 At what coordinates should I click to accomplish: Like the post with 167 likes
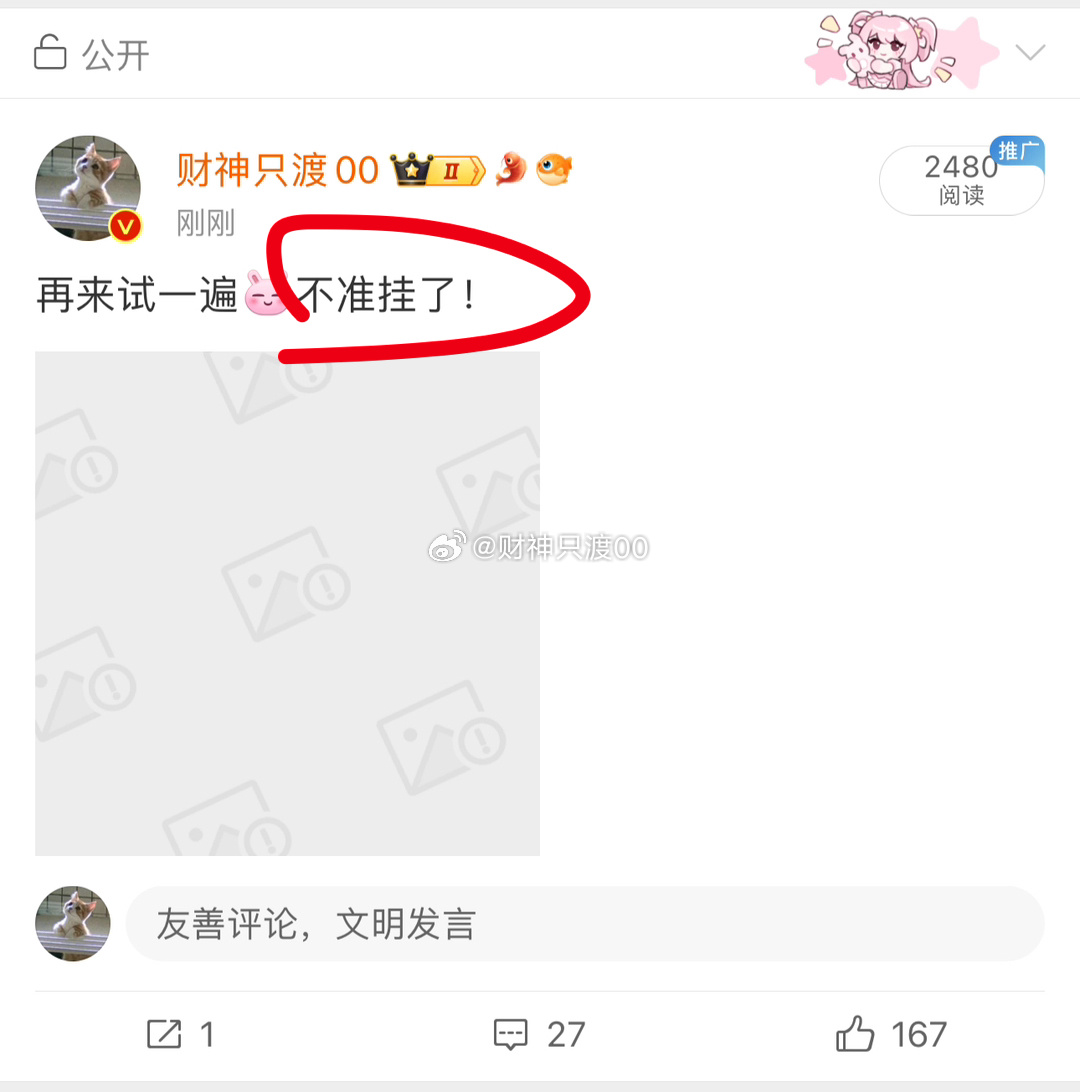(x=855, y=1034)
